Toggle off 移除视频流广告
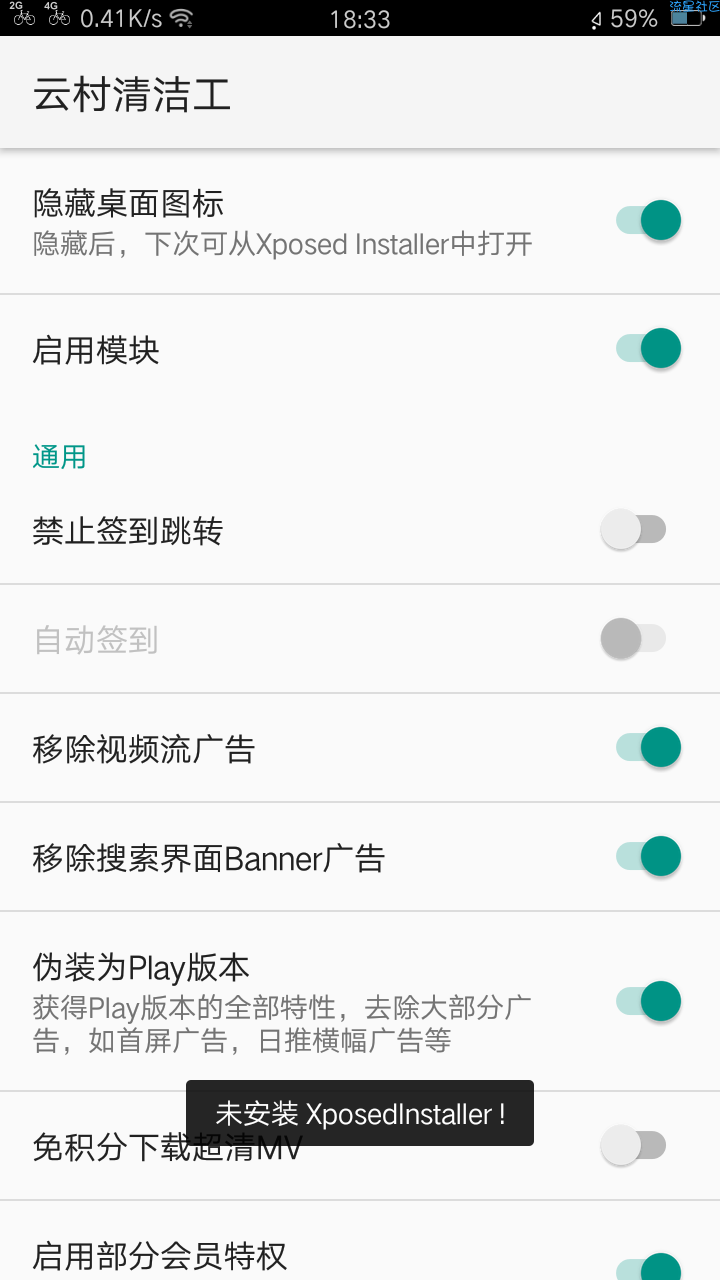 (x=648, y=747)
